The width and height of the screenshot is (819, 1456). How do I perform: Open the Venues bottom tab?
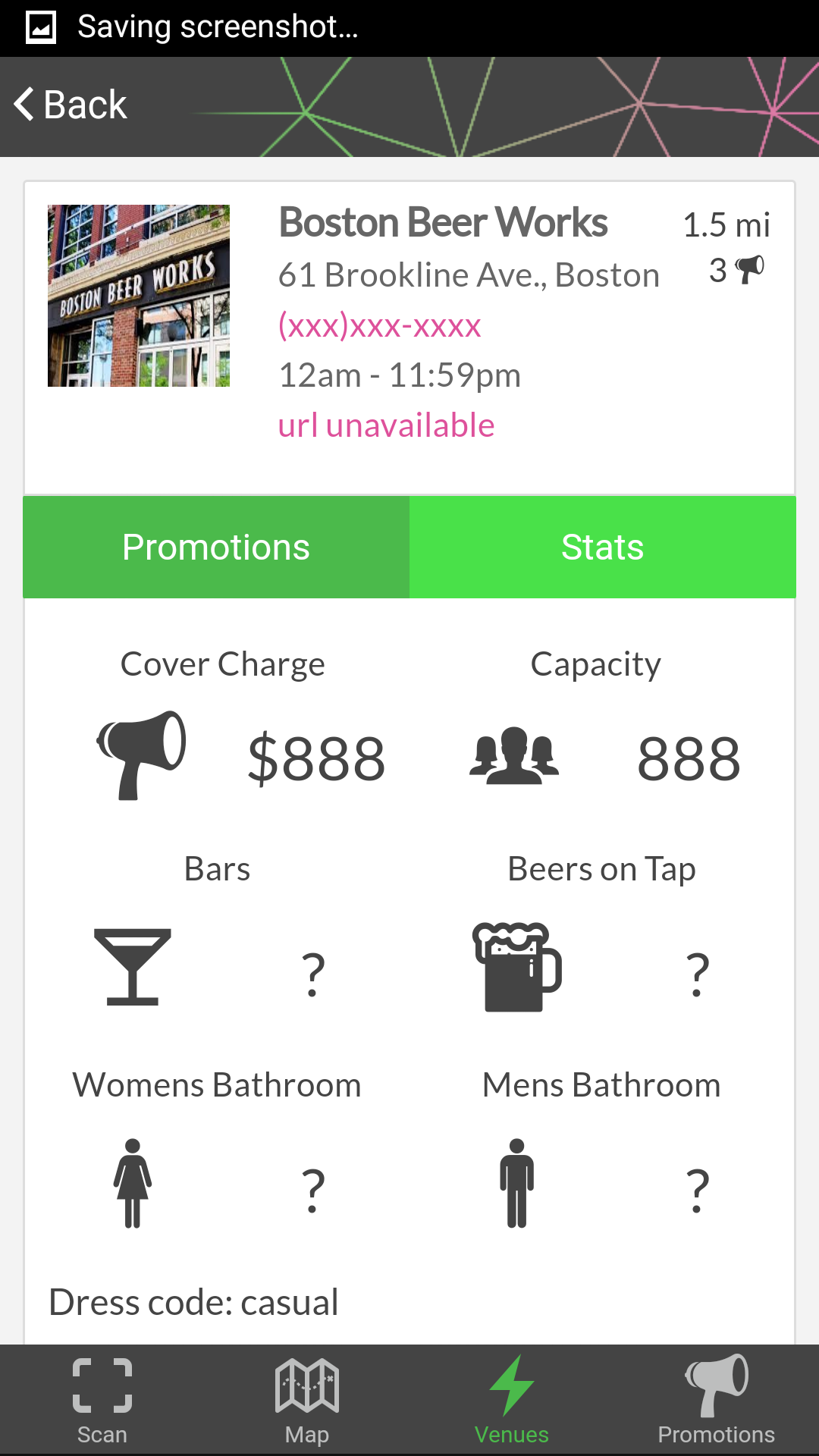tap(512, 1401)
